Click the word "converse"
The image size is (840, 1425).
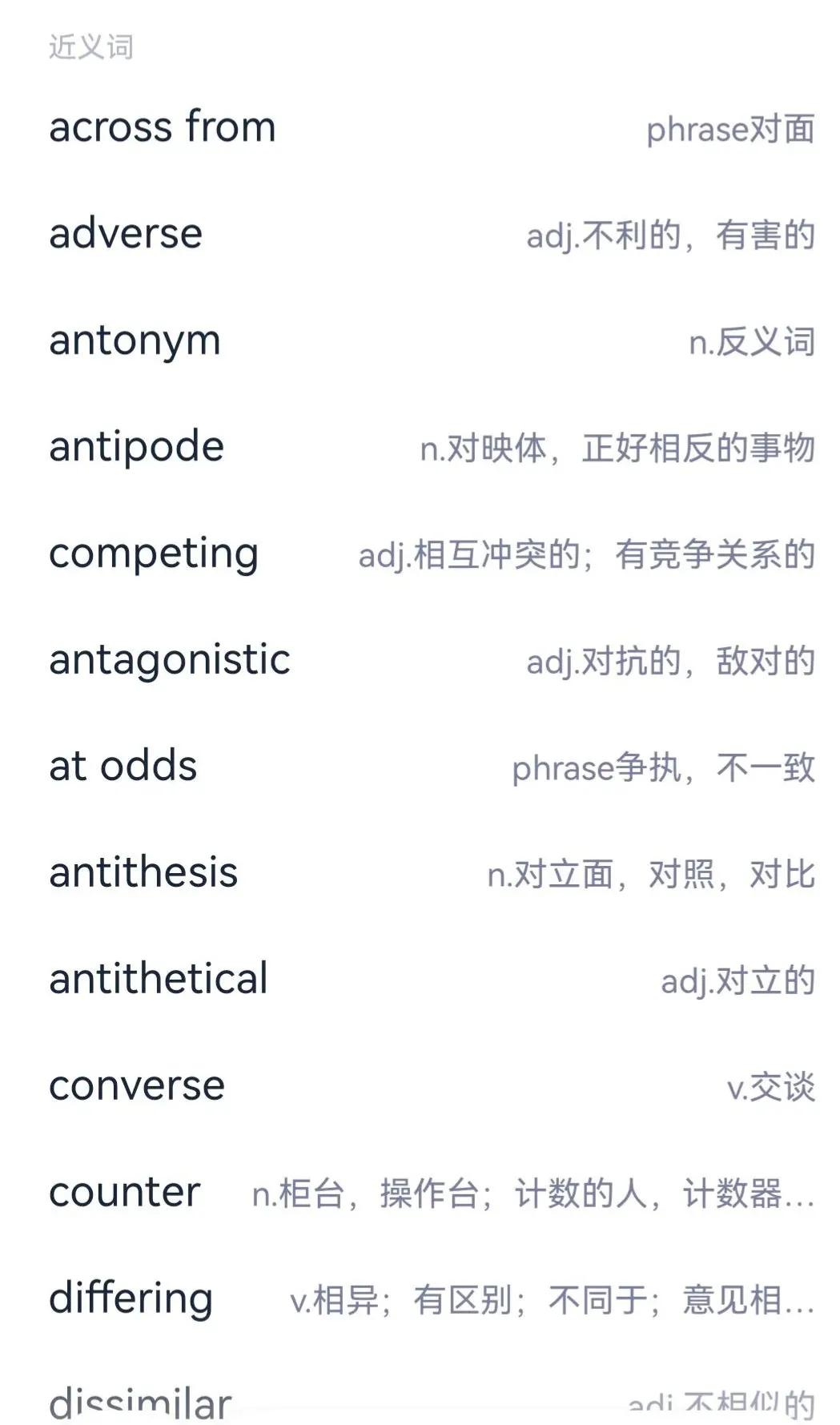click(x=136, y=1085)
